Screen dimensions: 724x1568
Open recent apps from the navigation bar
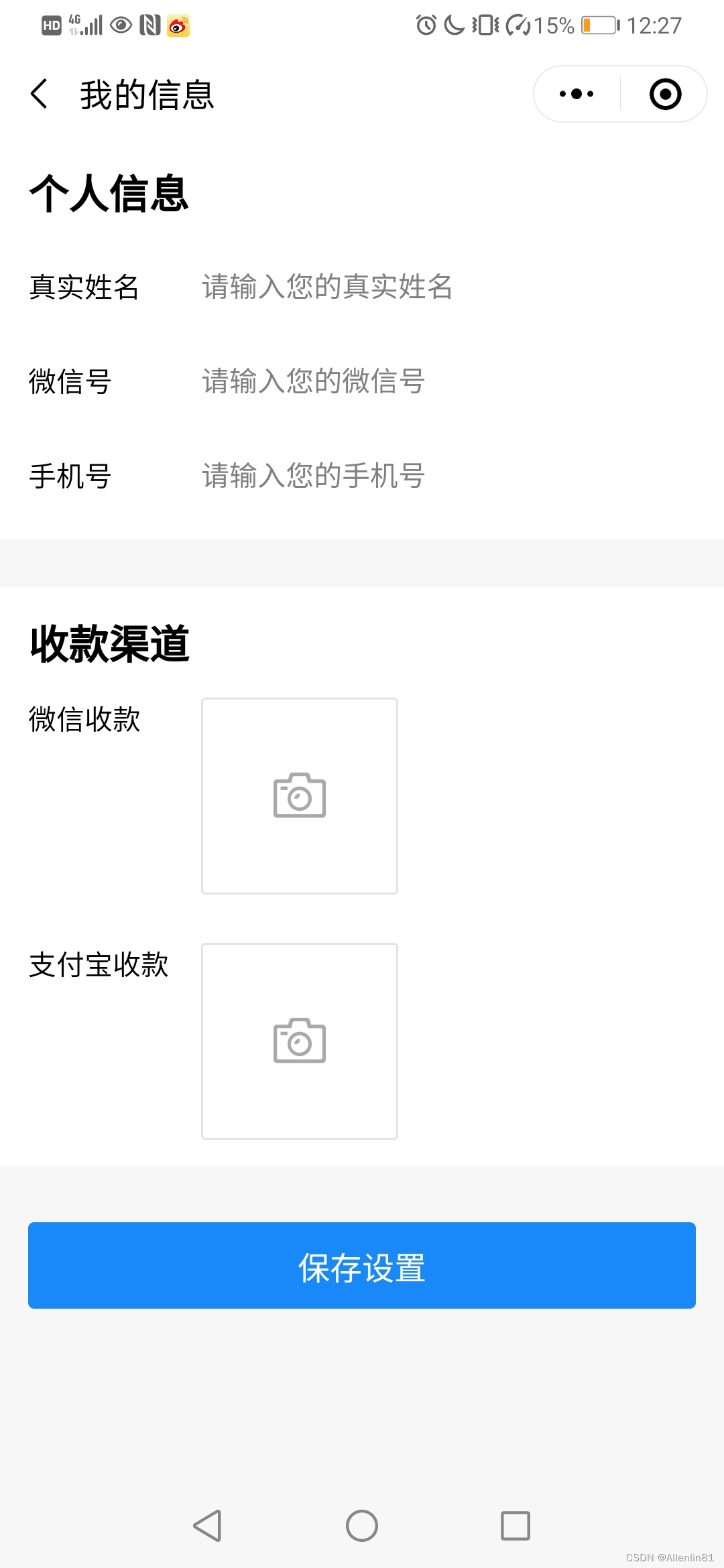click(516, 1526)
